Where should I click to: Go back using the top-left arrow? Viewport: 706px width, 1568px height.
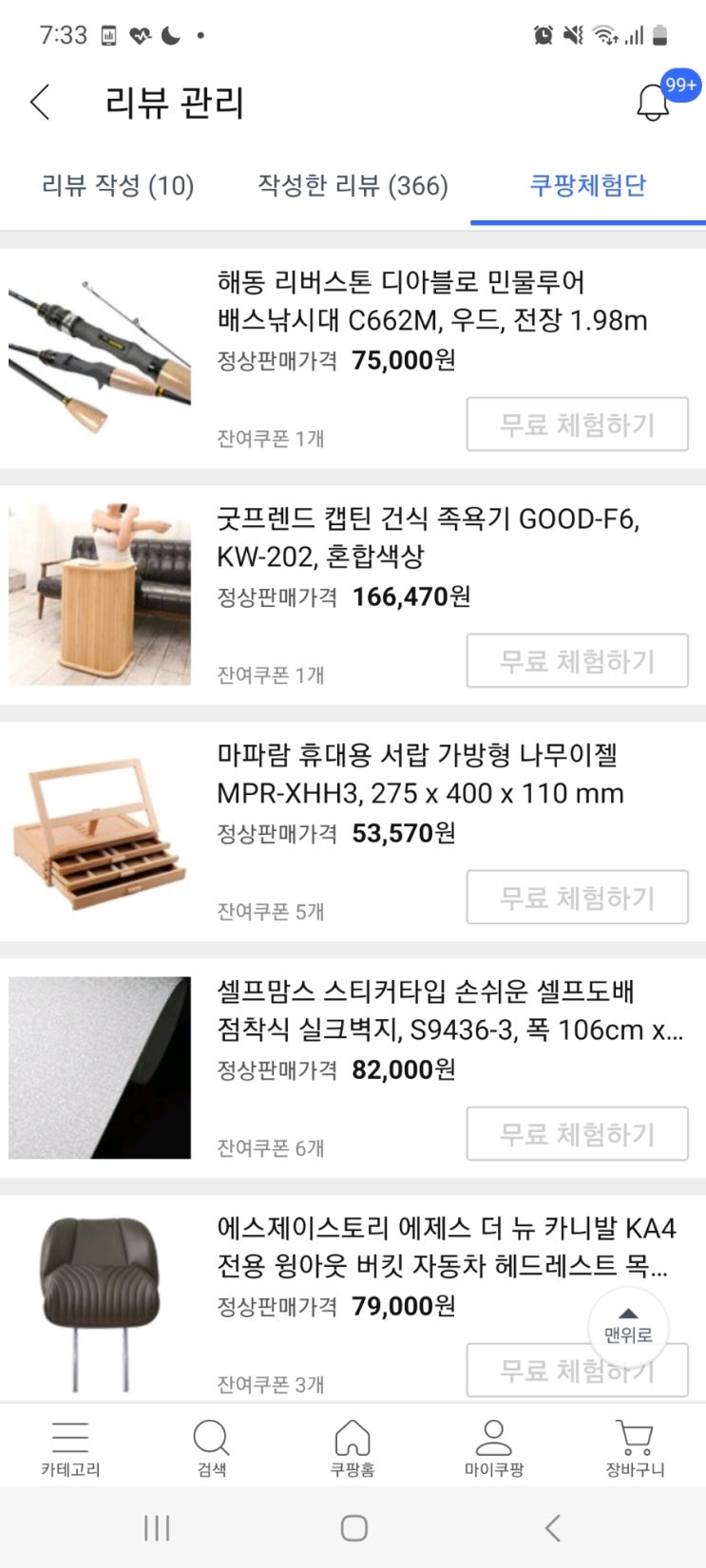40,102
